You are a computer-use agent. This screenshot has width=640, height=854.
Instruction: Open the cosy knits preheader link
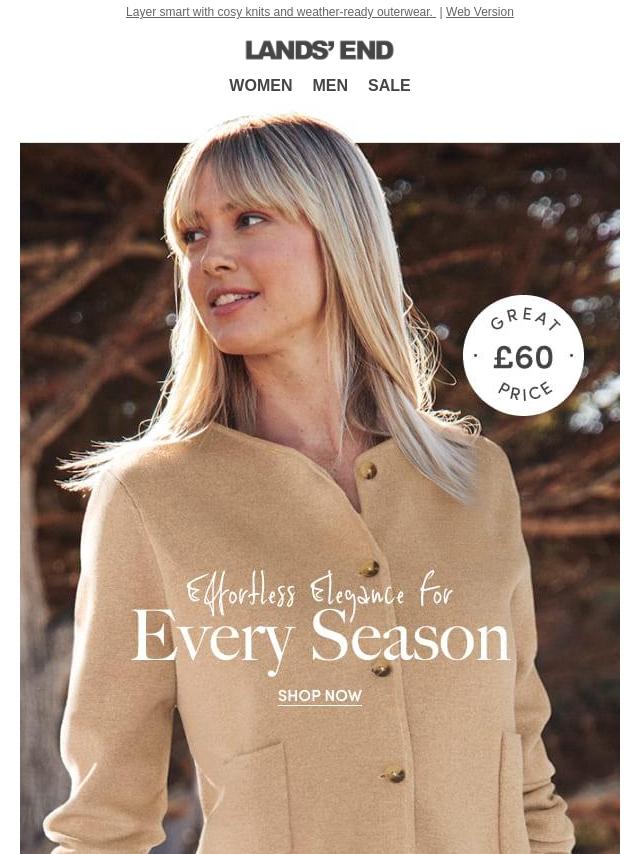coord(281,12)
